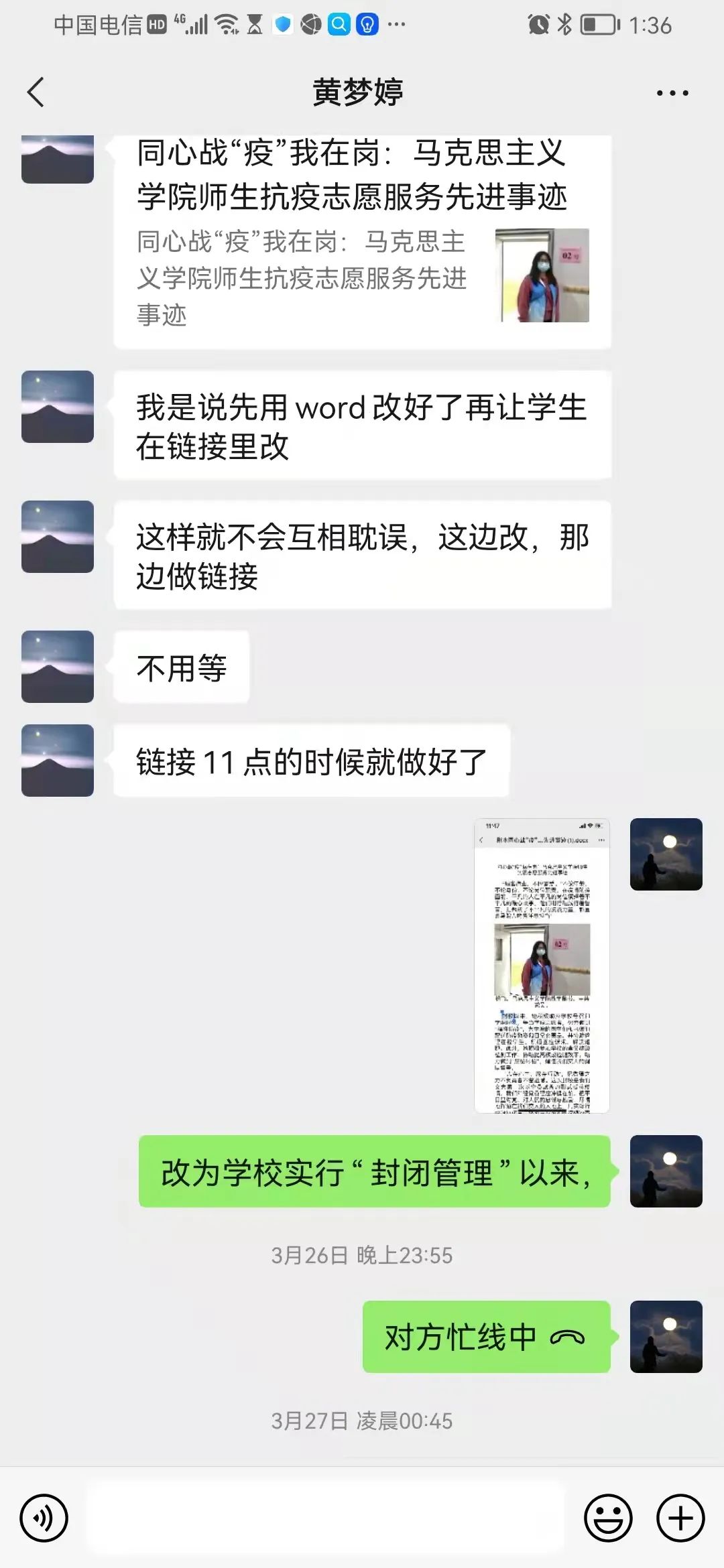Open contact avatar beside 不用等 message
724x1568 pixels.
(x=58, y=667)
